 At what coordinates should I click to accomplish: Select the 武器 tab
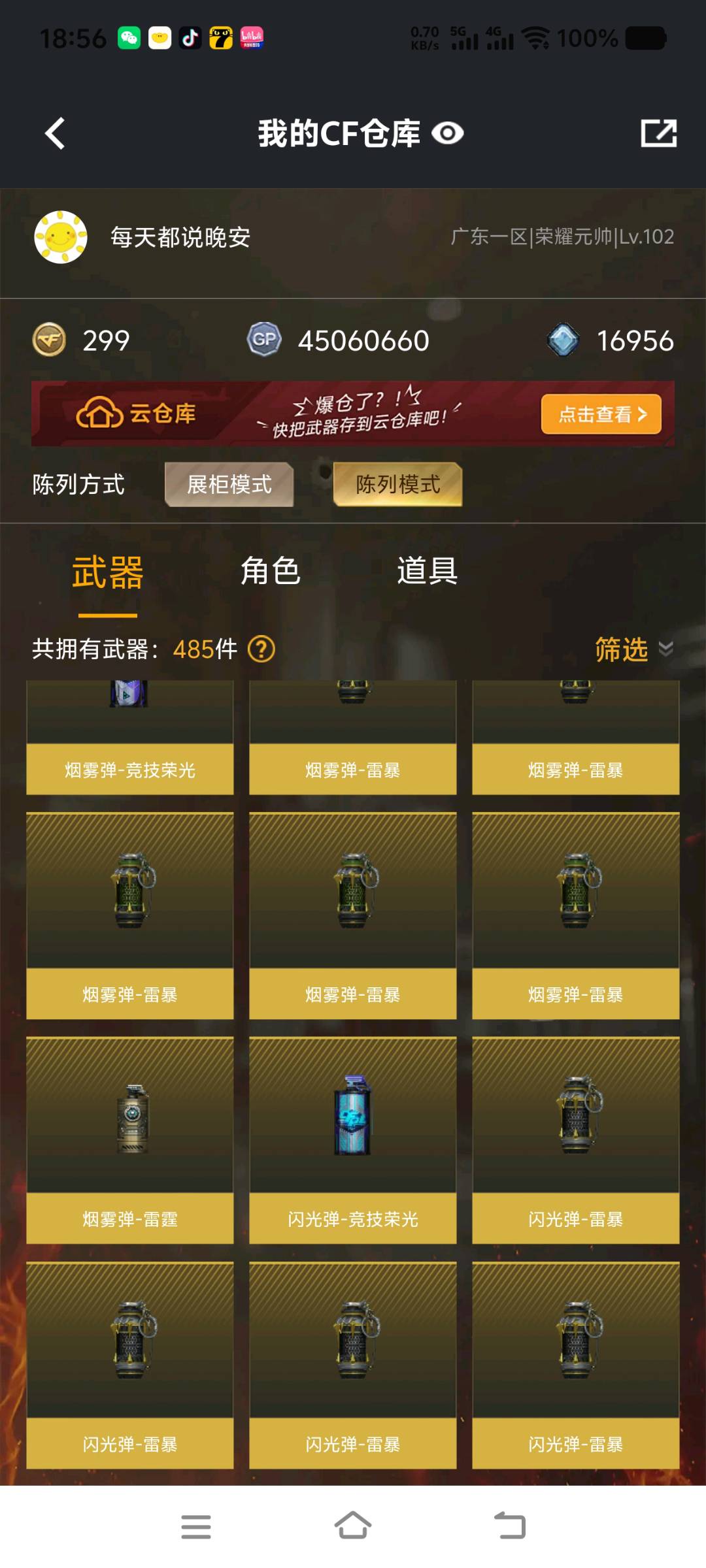click(x=108, y=573)
